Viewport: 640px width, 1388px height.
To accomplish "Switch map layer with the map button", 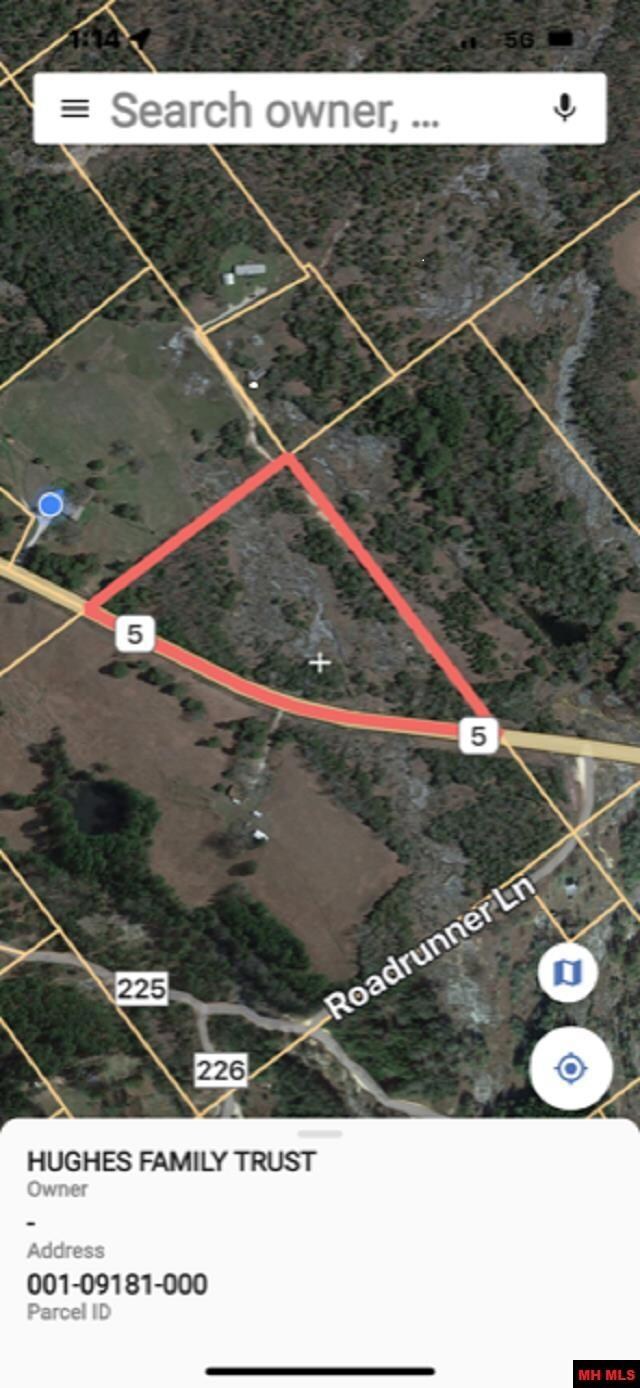I will pyautogui.click(x=568, y=972).
